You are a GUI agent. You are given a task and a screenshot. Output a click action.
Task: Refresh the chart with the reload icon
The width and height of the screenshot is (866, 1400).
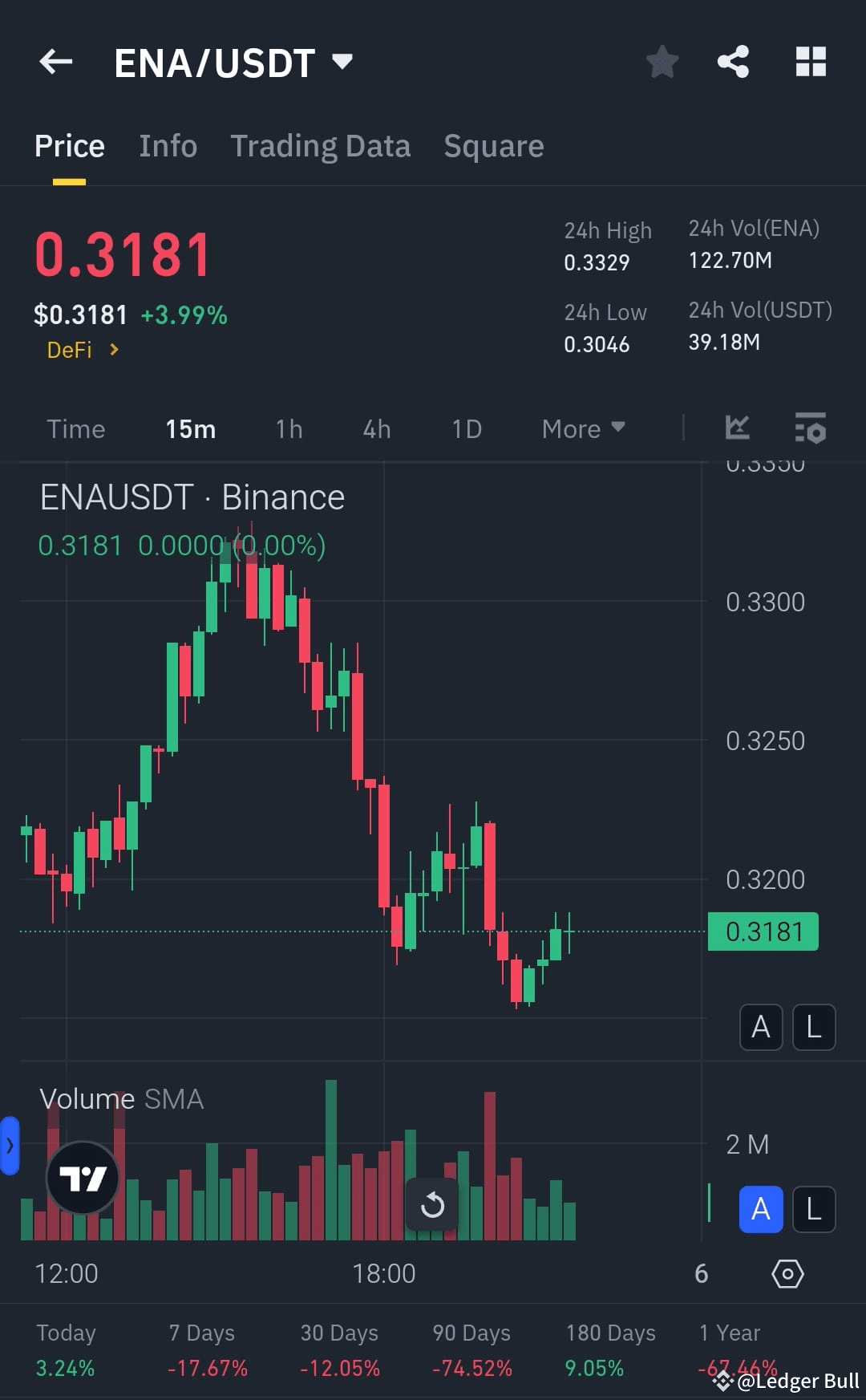pyautogui.click(x=432, y=1203)
